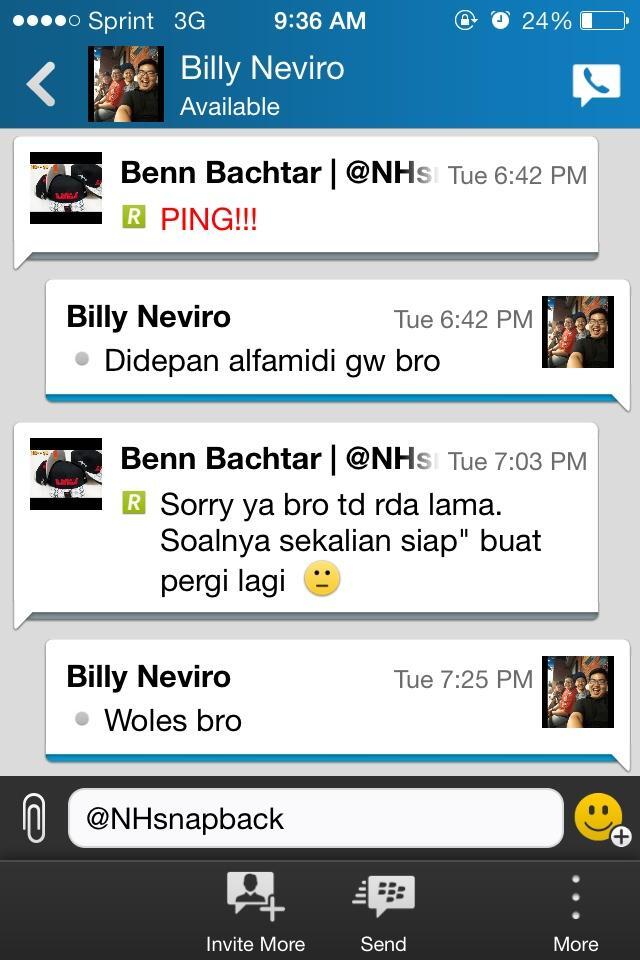This screenshot has width=640, height=960.
Task: View Benn Bachtar's avatar beside PING!!! message
Action: (x=66, y=188)
